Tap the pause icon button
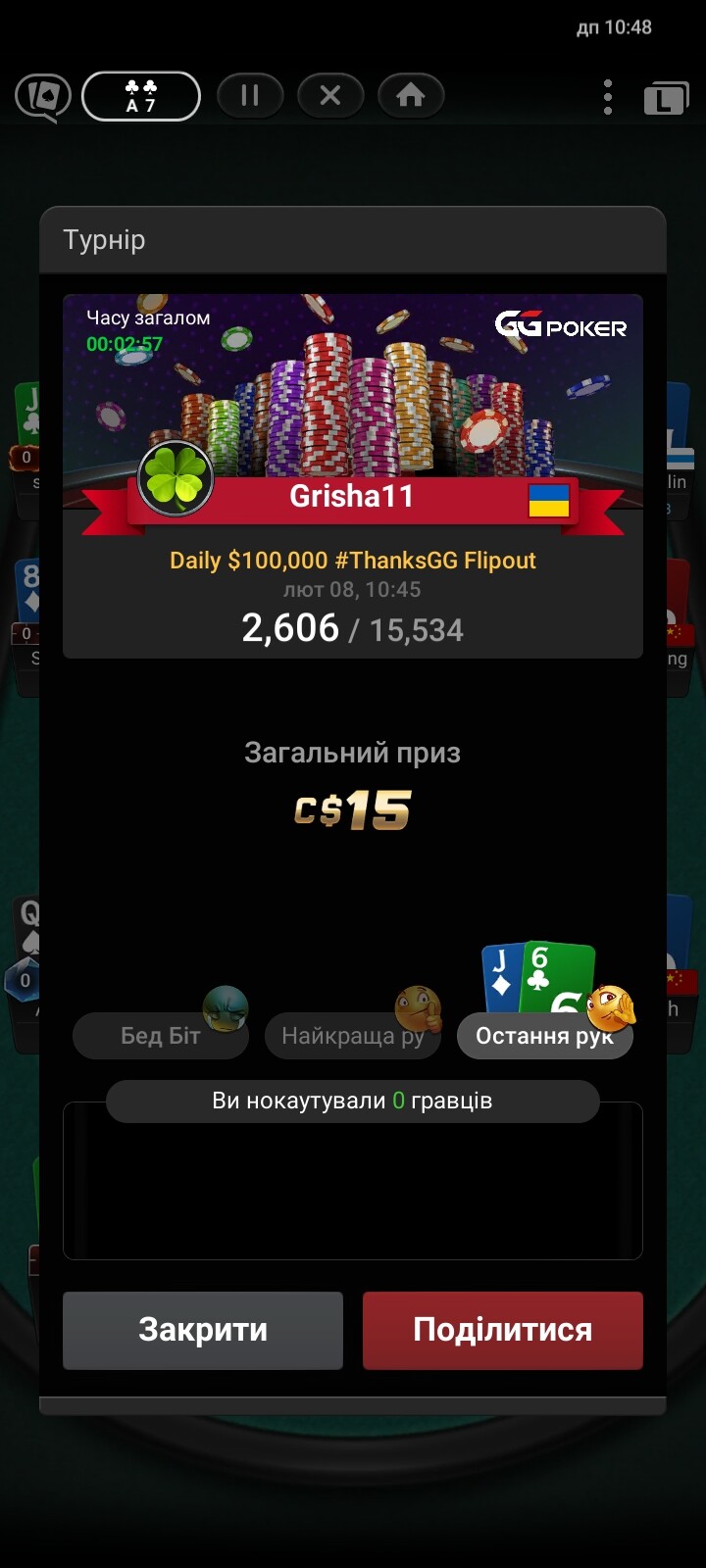 [250, 95]
